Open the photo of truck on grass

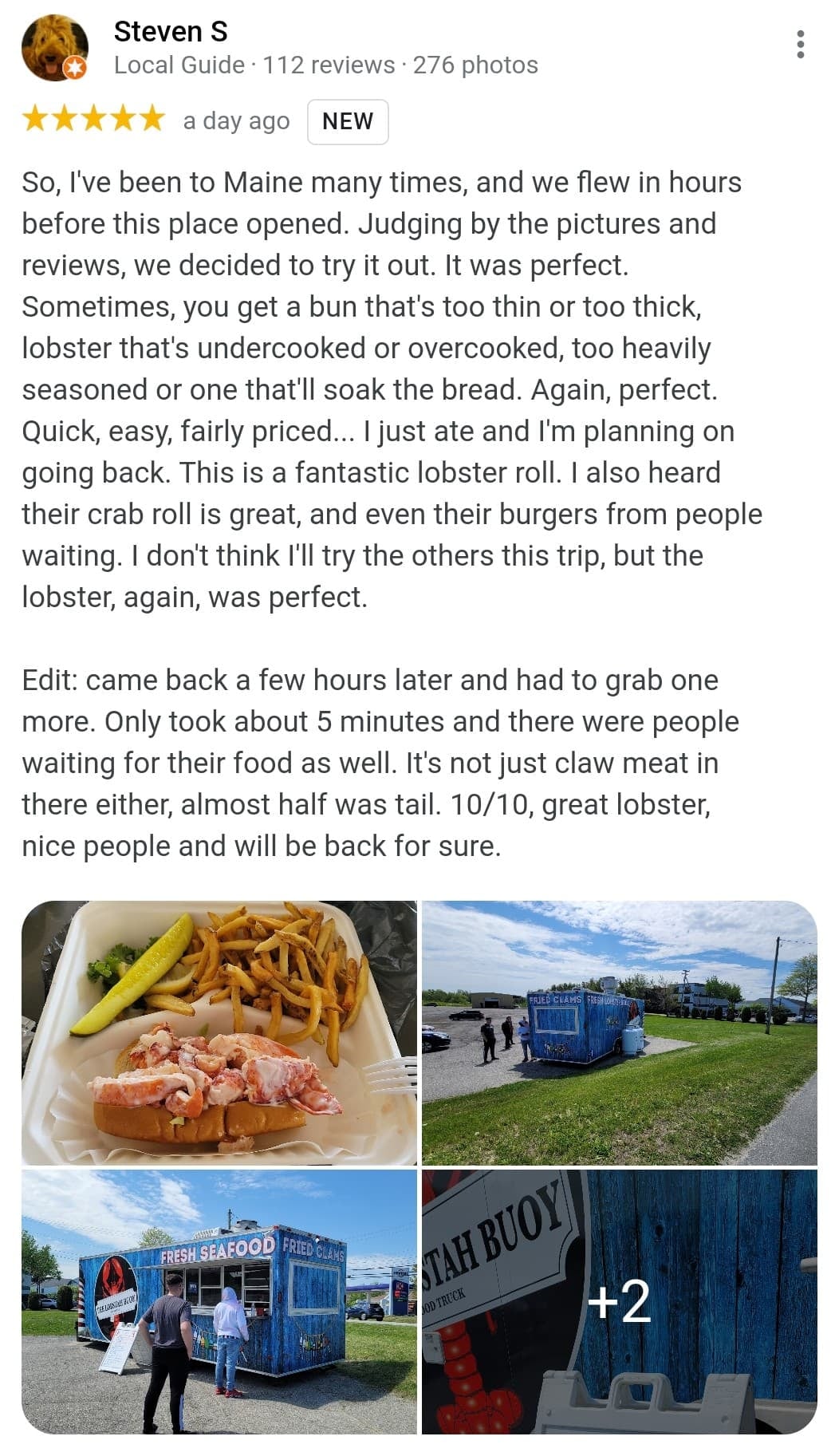(x=619, y=1032)
